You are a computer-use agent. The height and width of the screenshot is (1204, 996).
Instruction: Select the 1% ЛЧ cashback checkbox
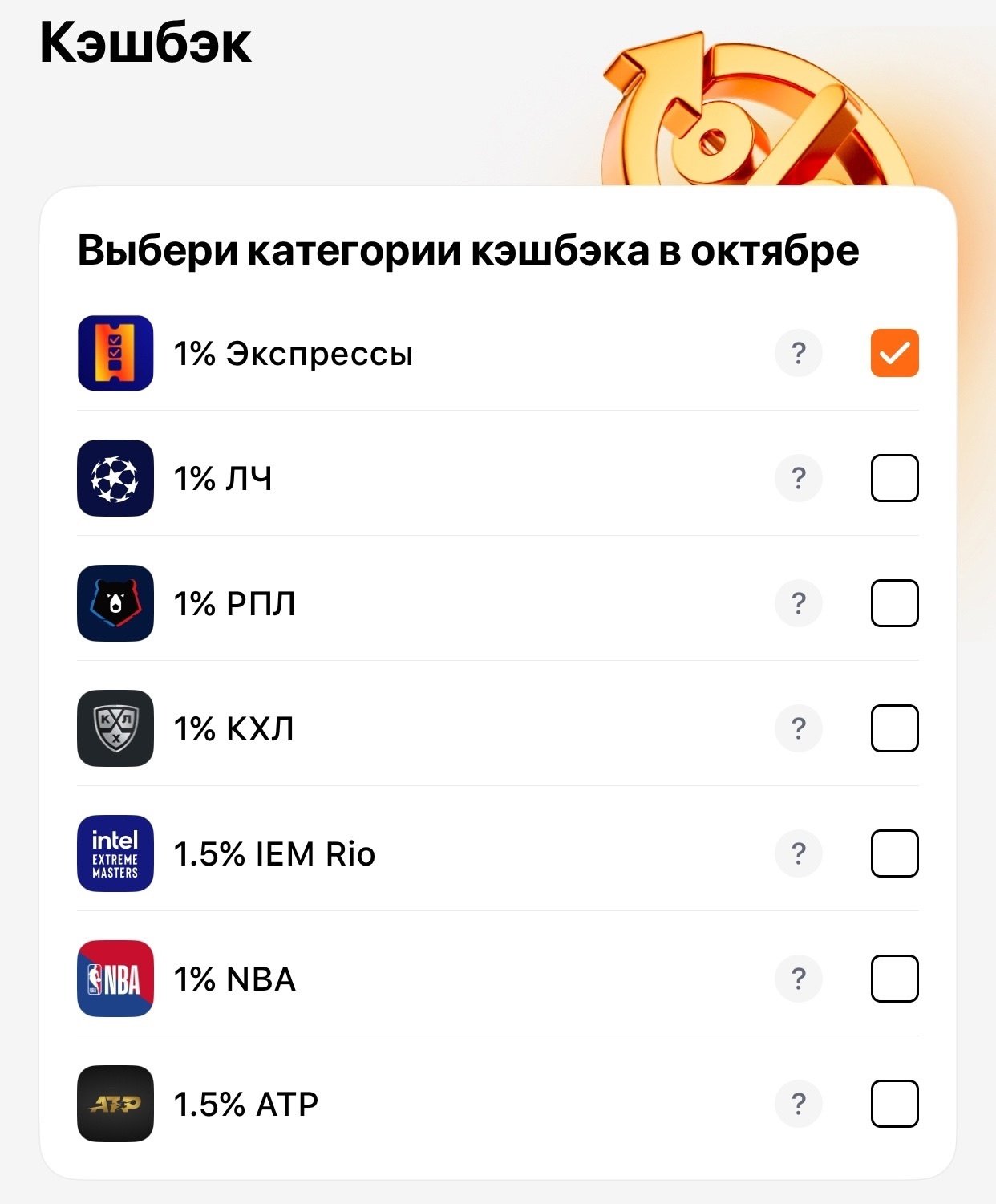pos(894,478)
